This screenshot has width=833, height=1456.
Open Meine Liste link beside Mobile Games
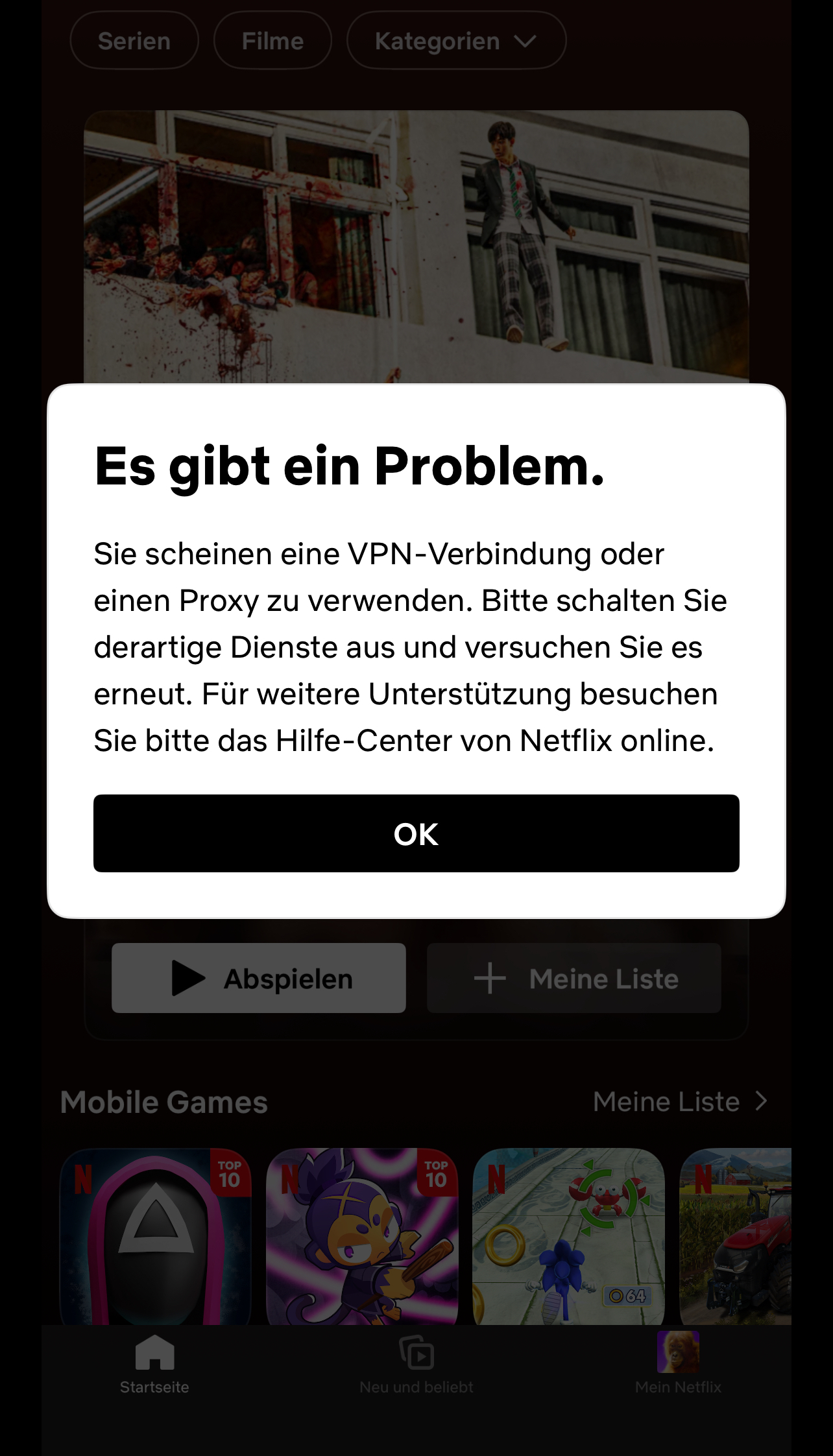click(679, 1101)
